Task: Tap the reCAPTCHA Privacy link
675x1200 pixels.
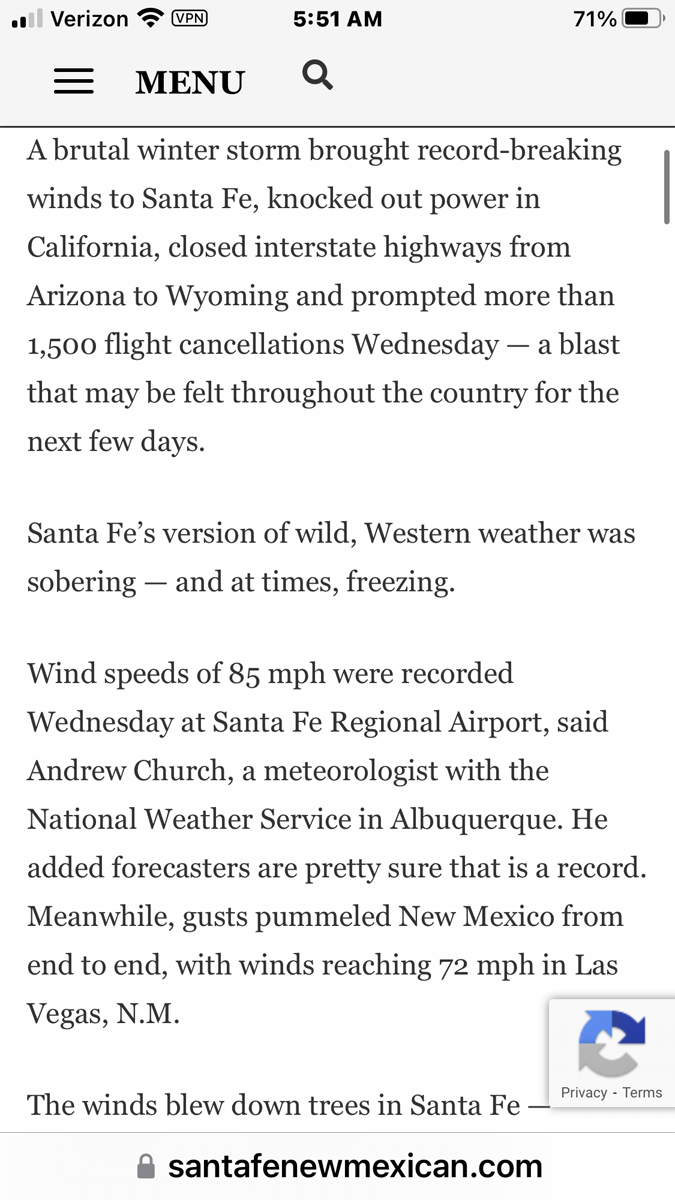Action: tap(584, 1092)
